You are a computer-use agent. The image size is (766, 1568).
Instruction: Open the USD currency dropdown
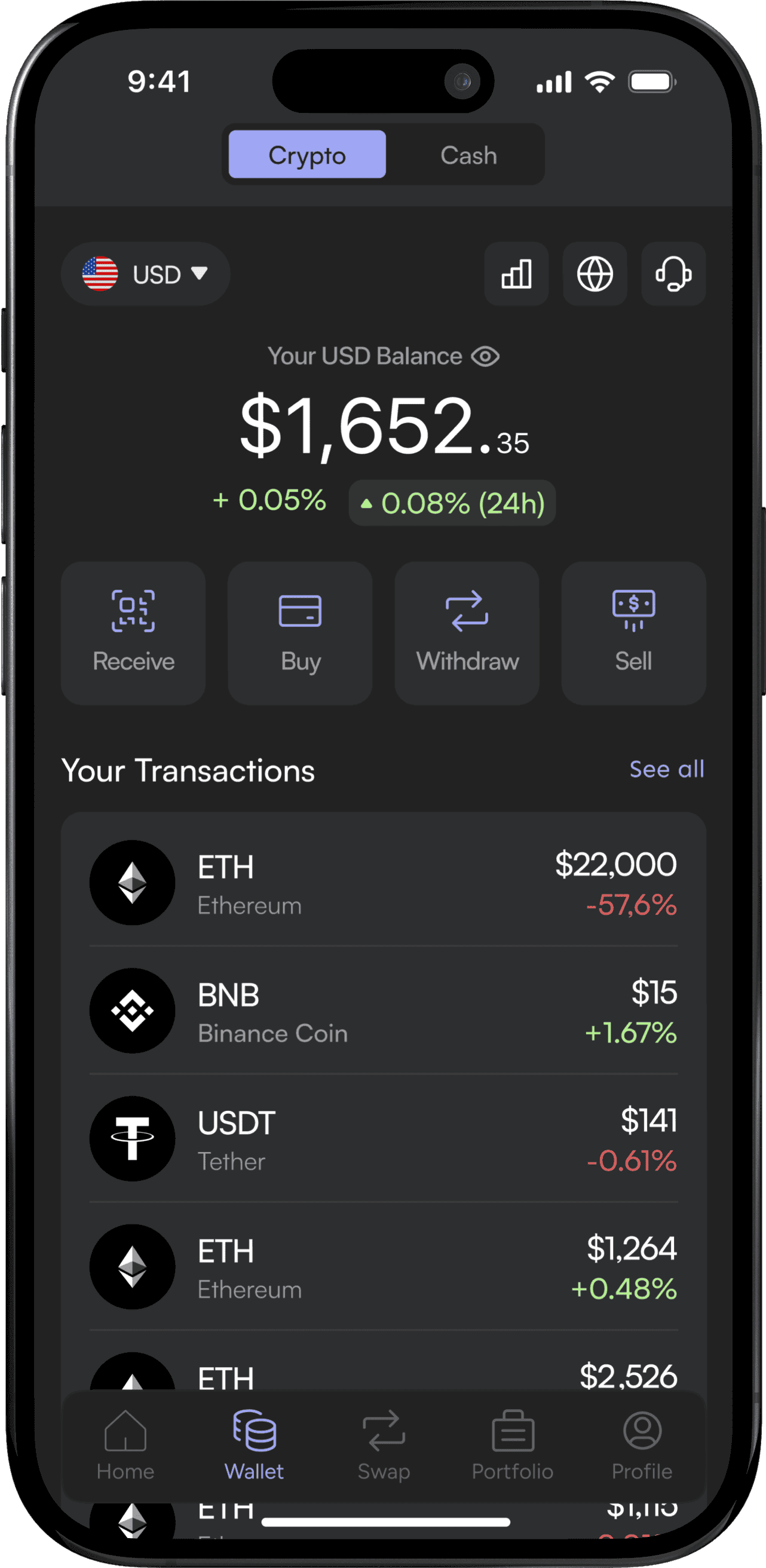[145, 274]
